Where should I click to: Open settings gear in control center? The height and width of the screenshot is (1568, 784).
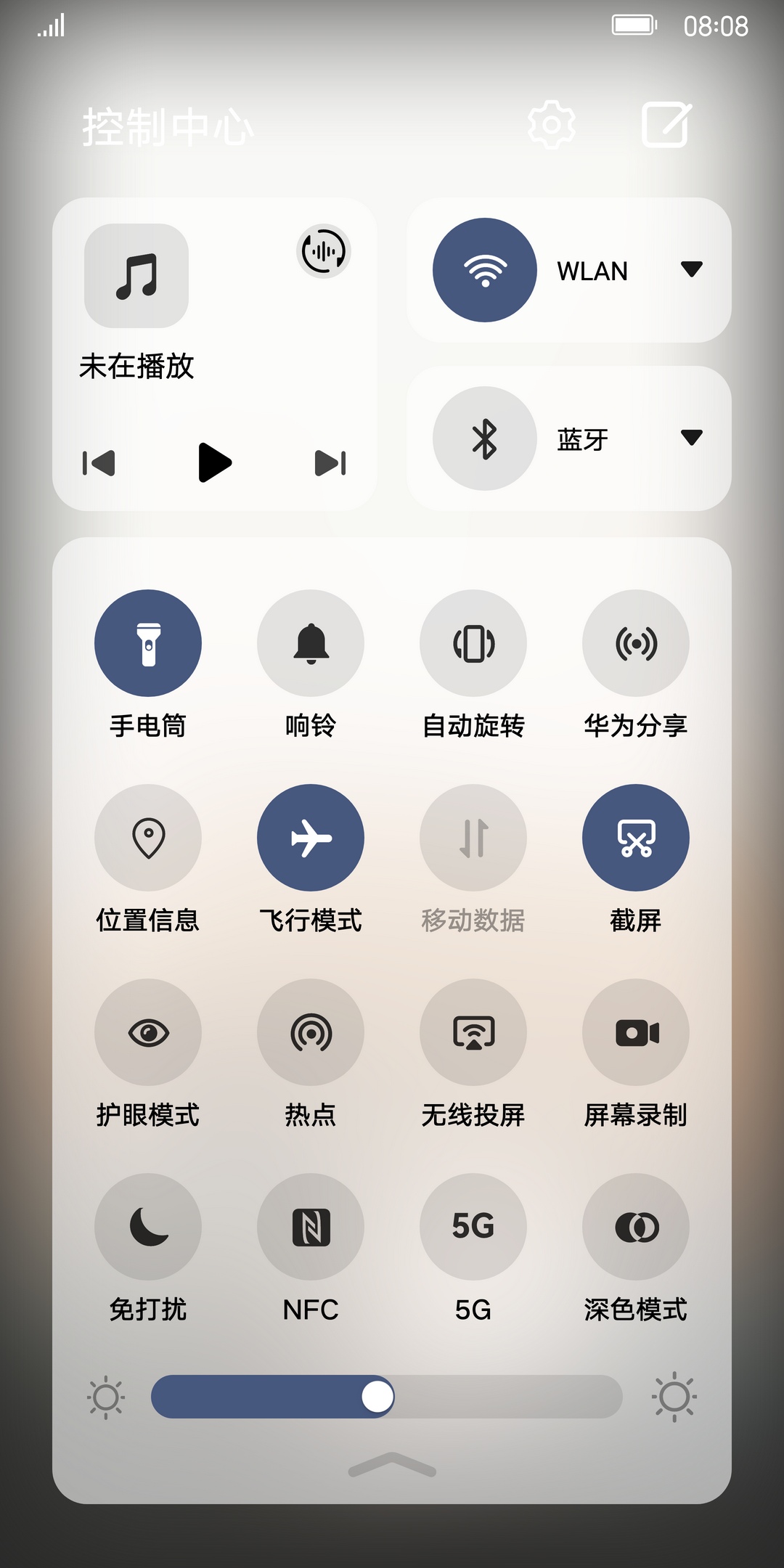pyautogui.click(x=552, y=125)
